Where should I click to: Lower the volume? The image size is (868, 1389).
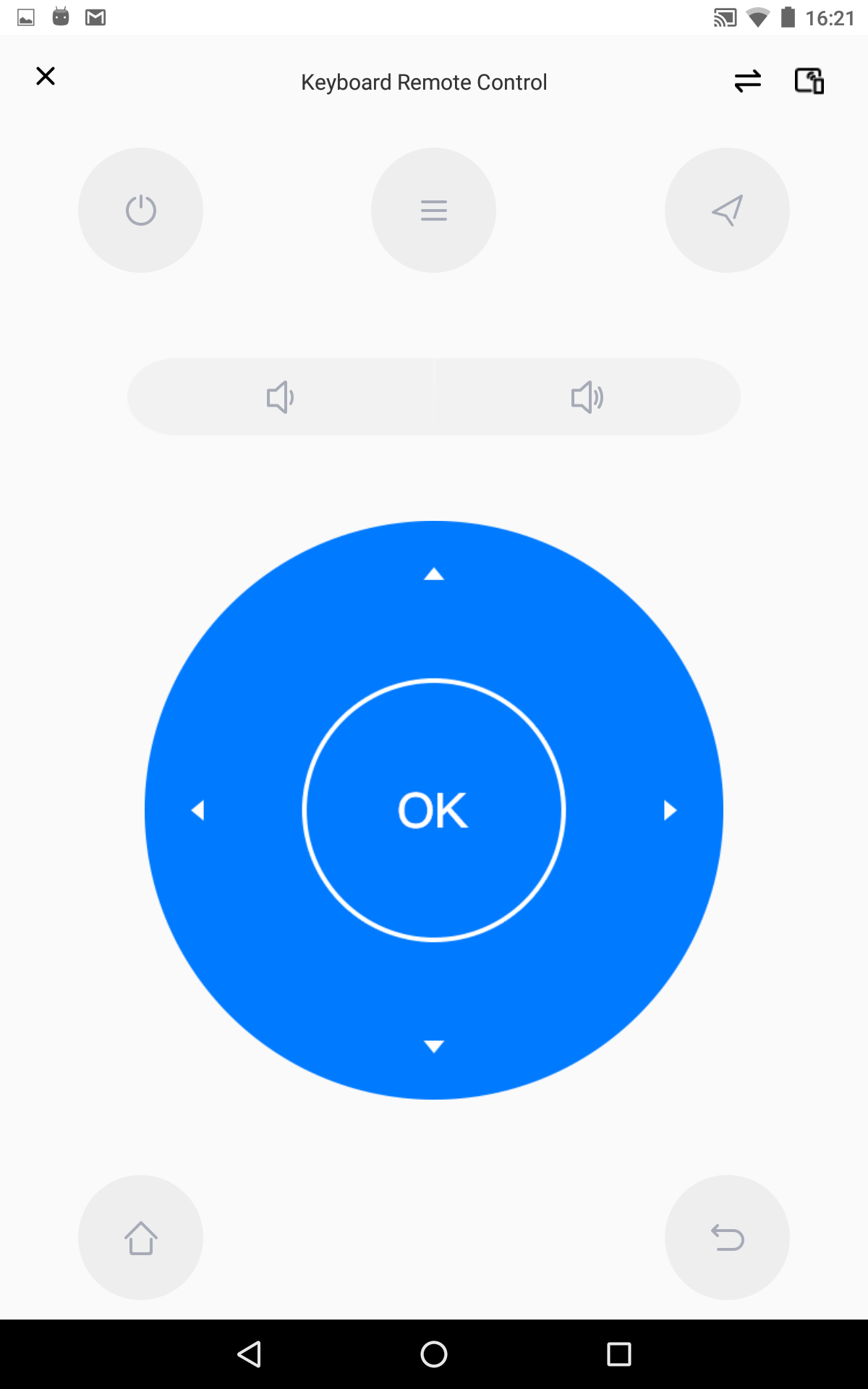coord(281,397)
